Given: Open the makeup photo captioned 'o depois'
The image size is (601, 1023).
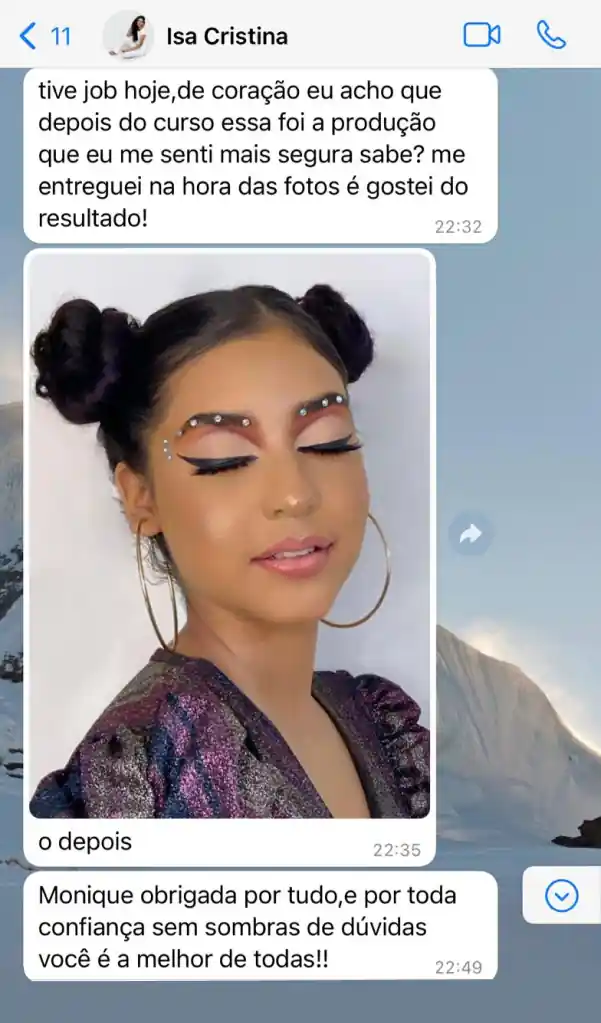Looking at the screenshot, I should 230,535.
